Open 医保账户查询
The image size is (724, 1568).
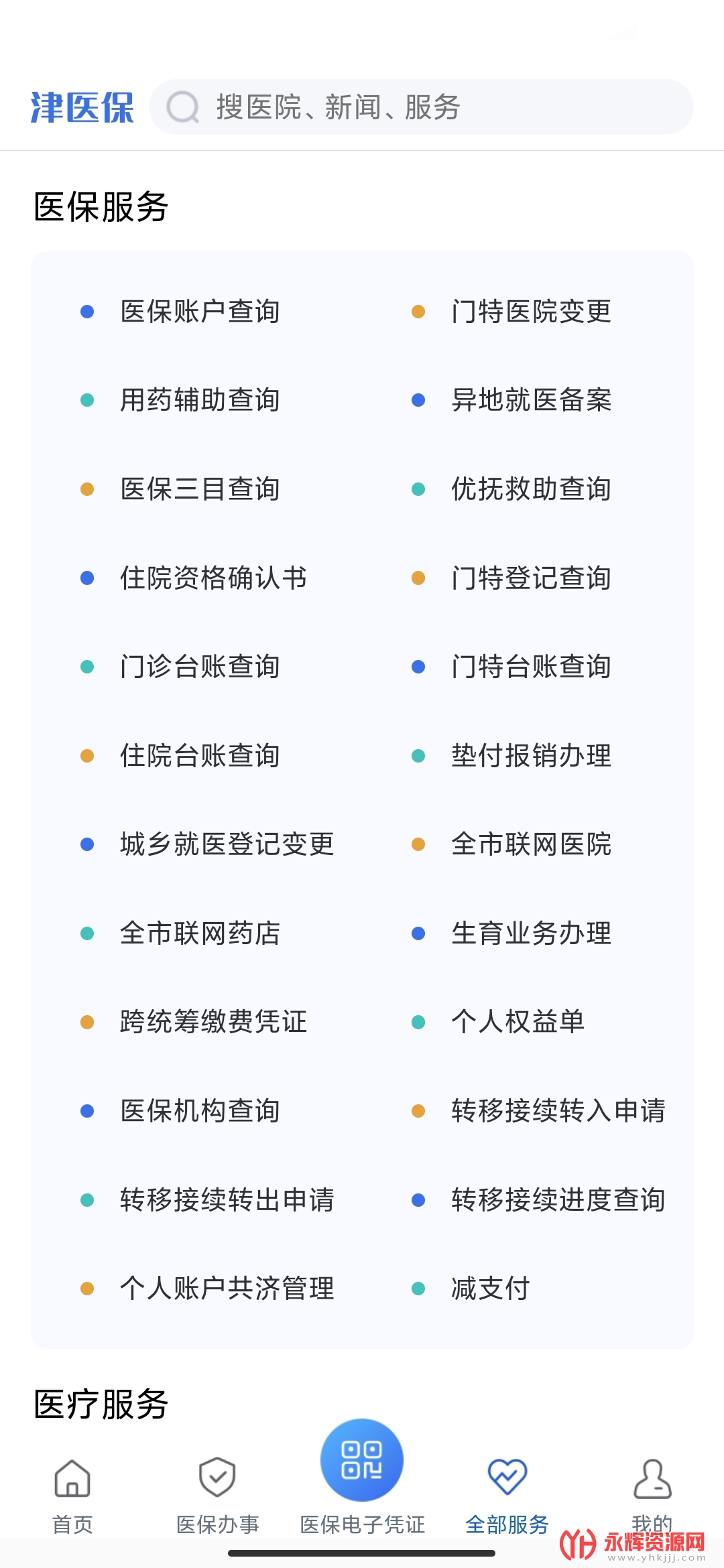point(200,312)
